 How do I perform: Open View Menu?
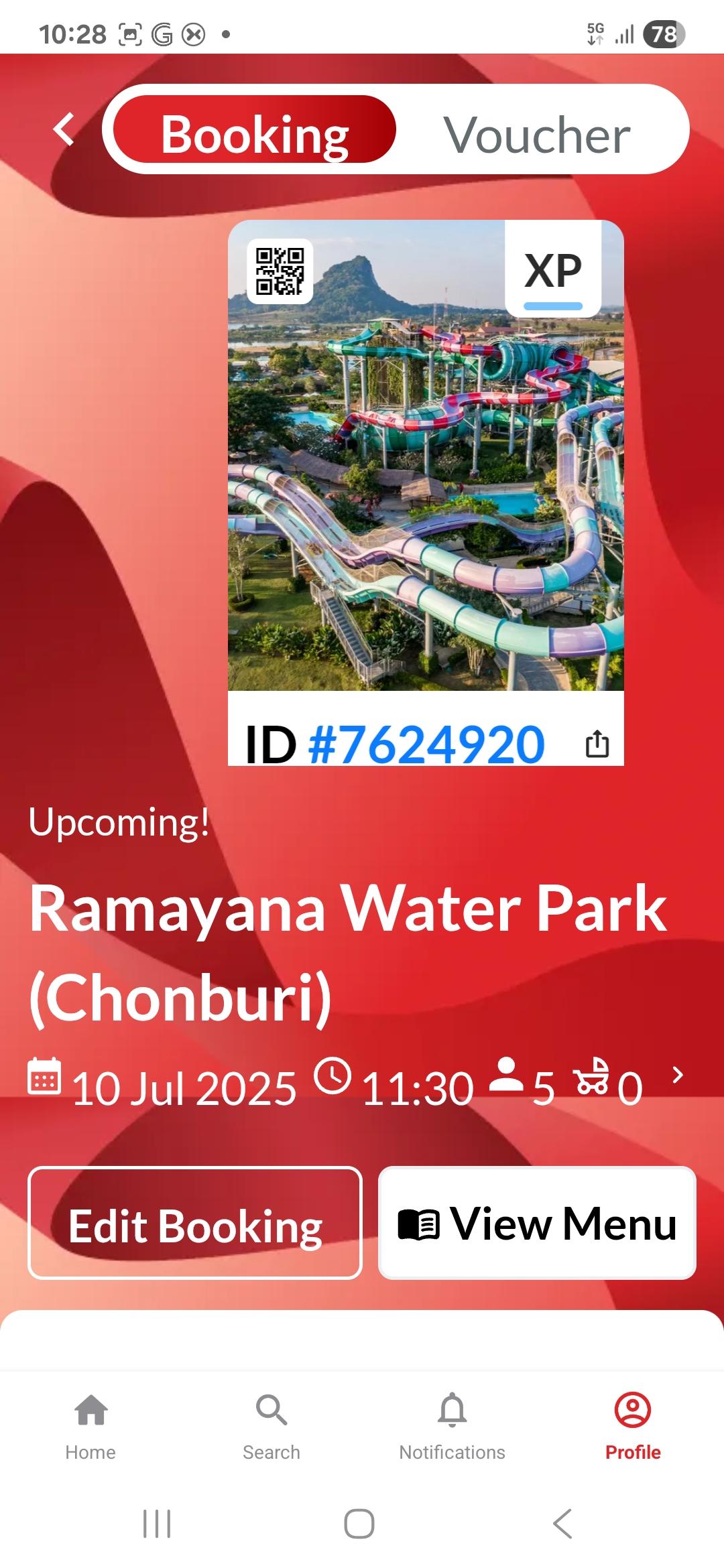[x=537, y=1224]
